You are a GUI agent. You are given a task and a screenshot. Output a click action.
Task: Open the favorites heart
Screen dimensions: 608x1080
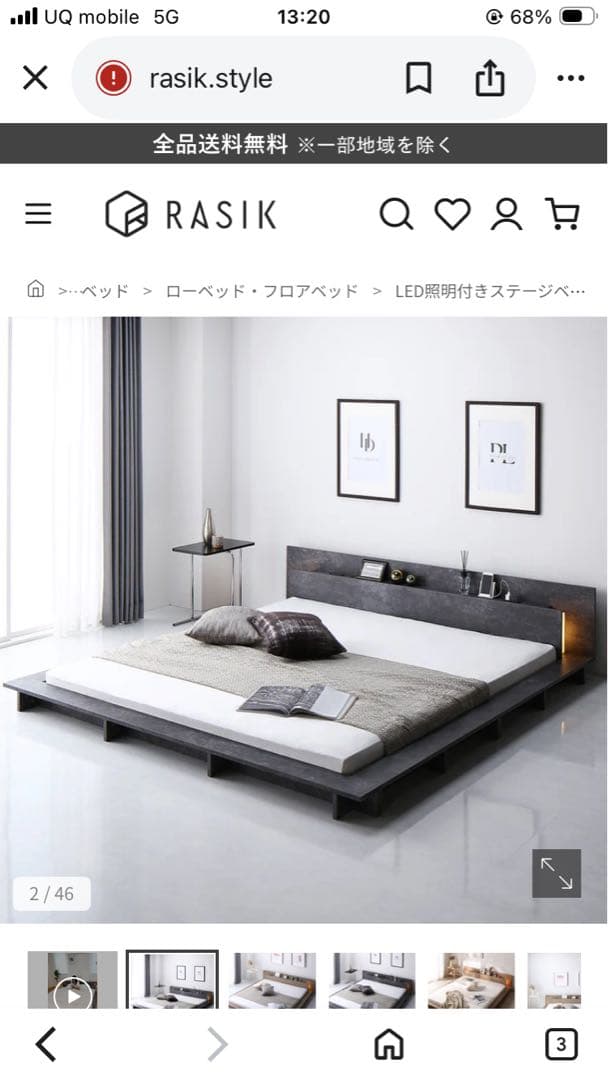coord(451,214)
